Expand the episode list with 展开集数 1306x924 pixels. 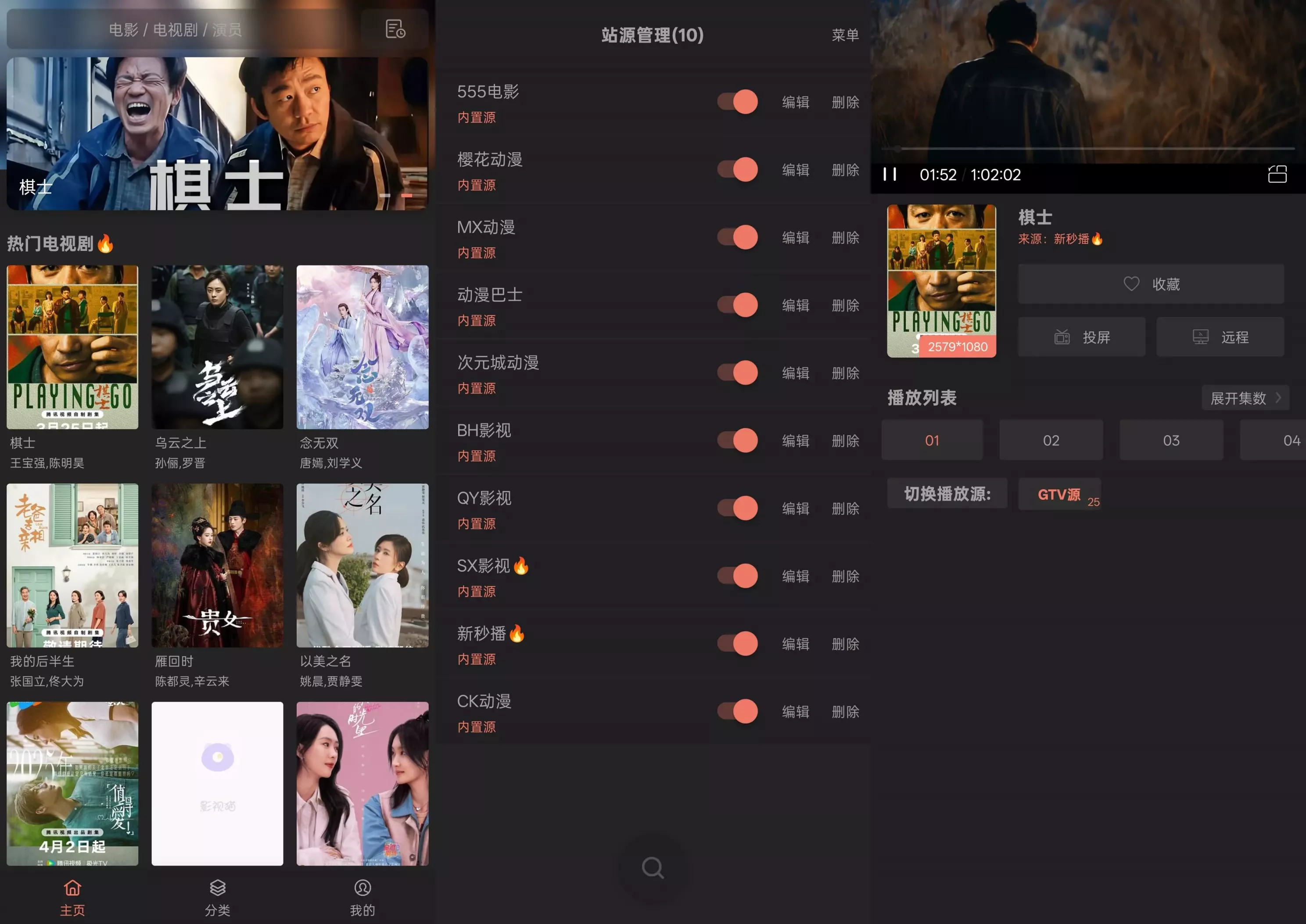point(1245,398)
